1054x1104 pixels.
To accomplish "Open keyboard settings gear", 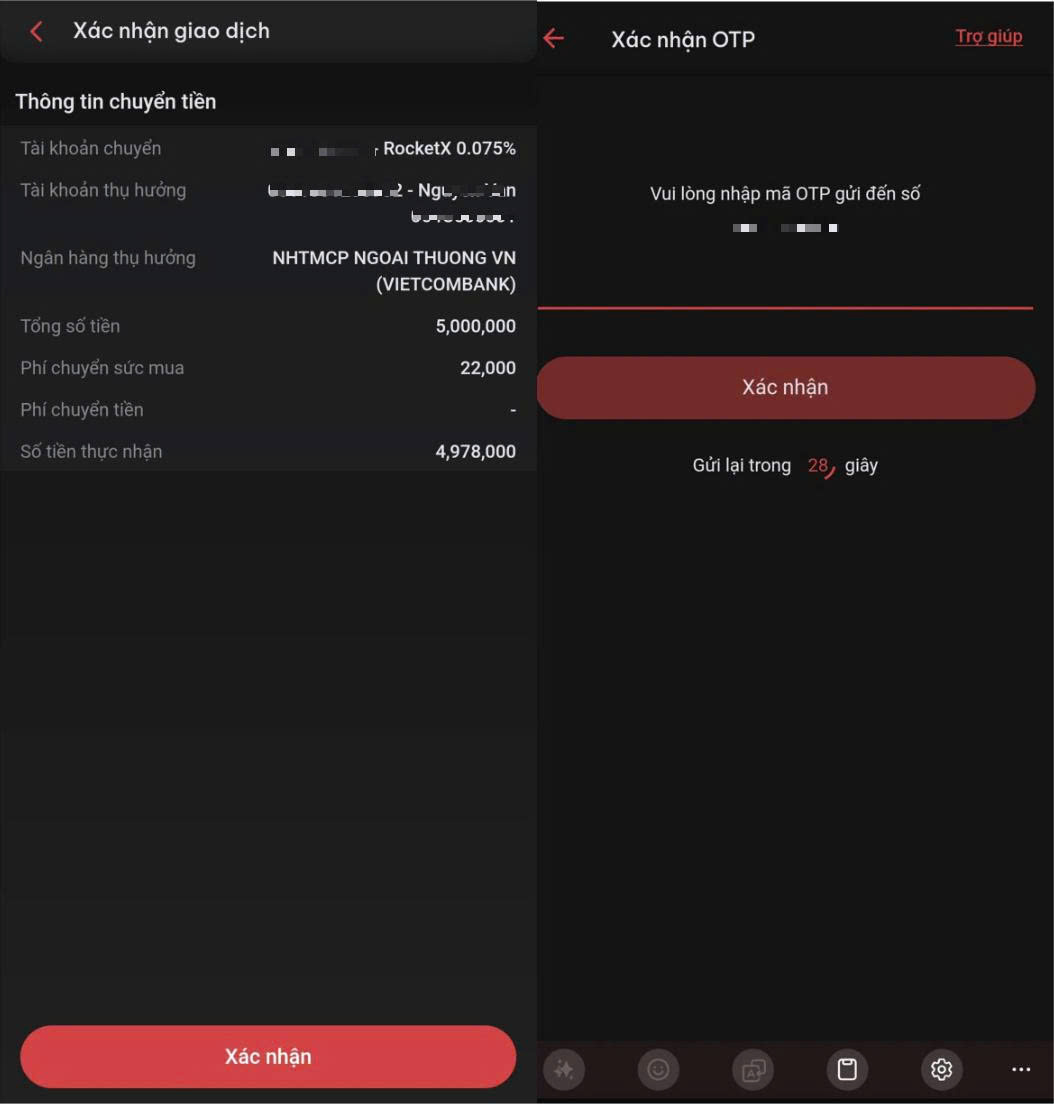I will (x=941, y=1070).
